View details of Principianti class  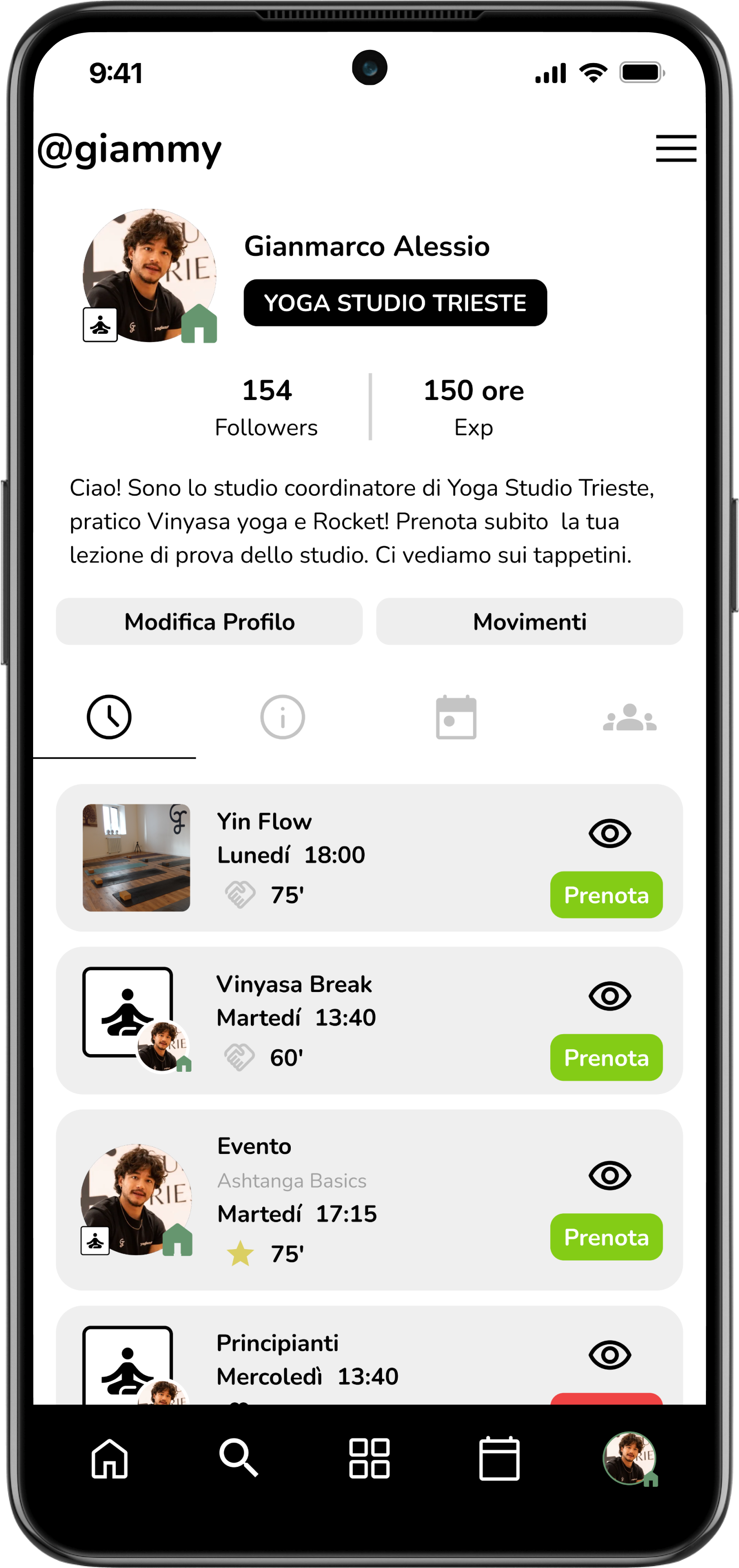pos(609,1355)
